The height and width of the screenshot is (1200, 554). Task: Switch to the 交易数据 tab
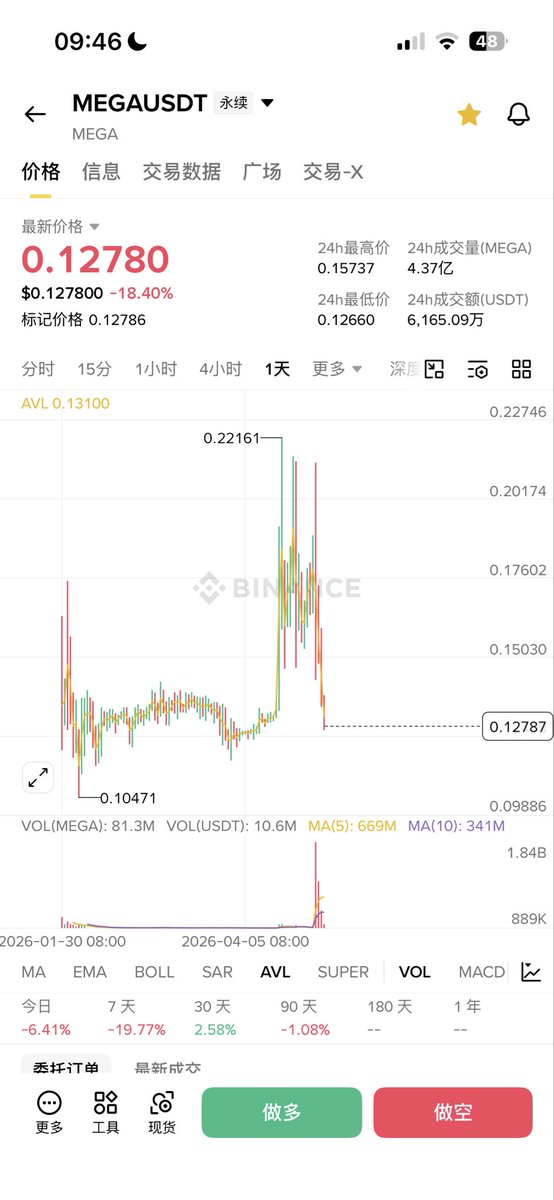[181, 172]
